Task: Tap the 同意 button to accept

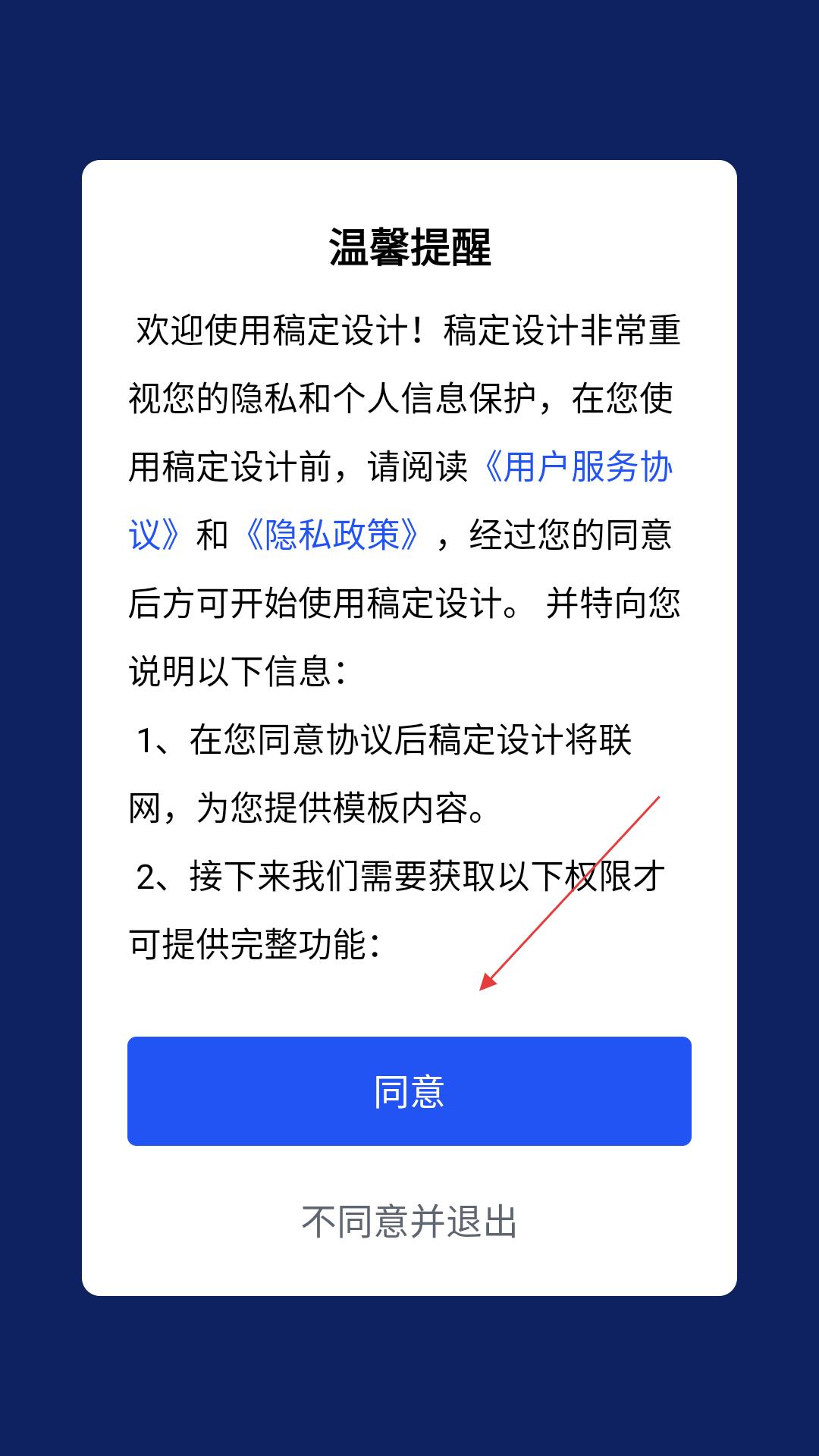Action: pyautogui.click(x=409, y=1090)
